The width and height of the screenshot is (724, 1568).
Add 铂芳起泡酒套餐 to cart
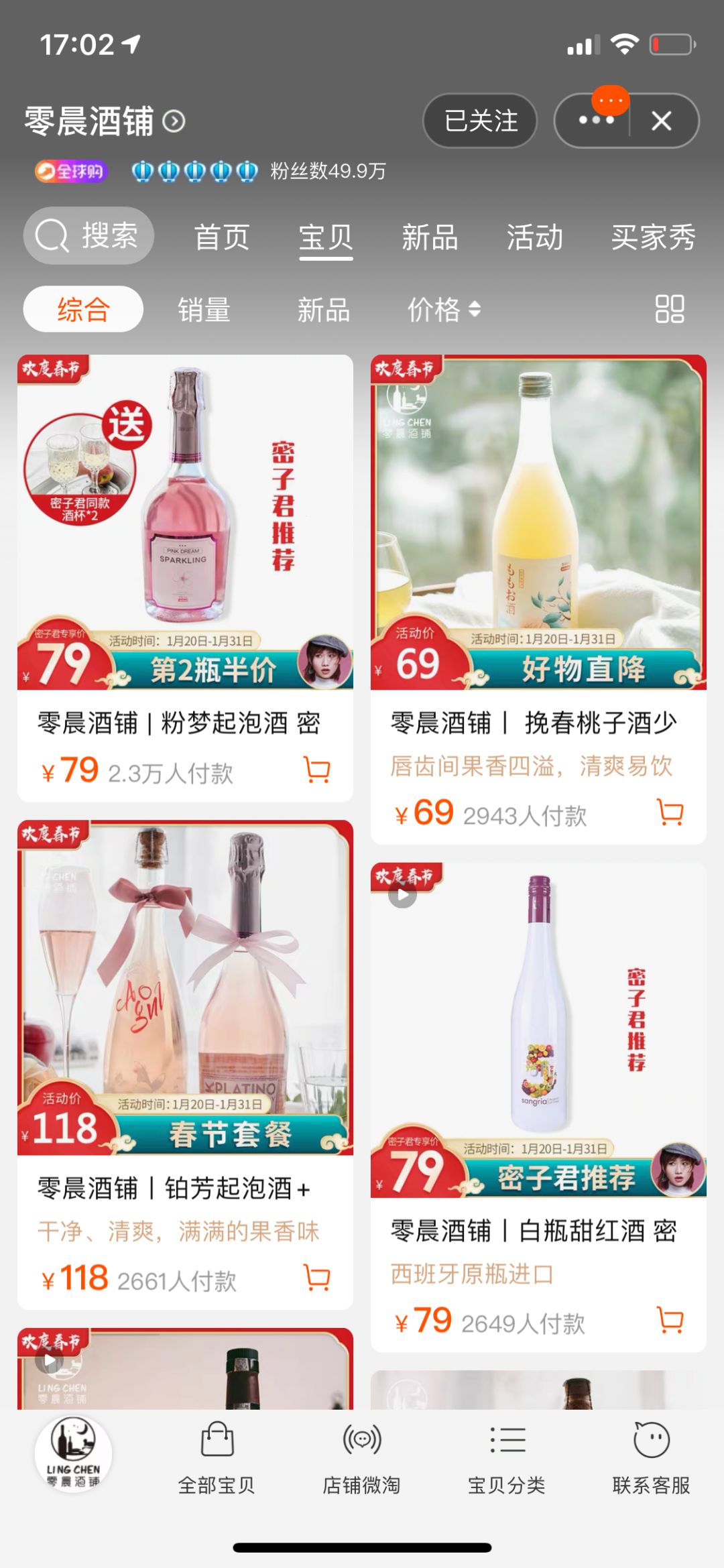click(317, 1278)
